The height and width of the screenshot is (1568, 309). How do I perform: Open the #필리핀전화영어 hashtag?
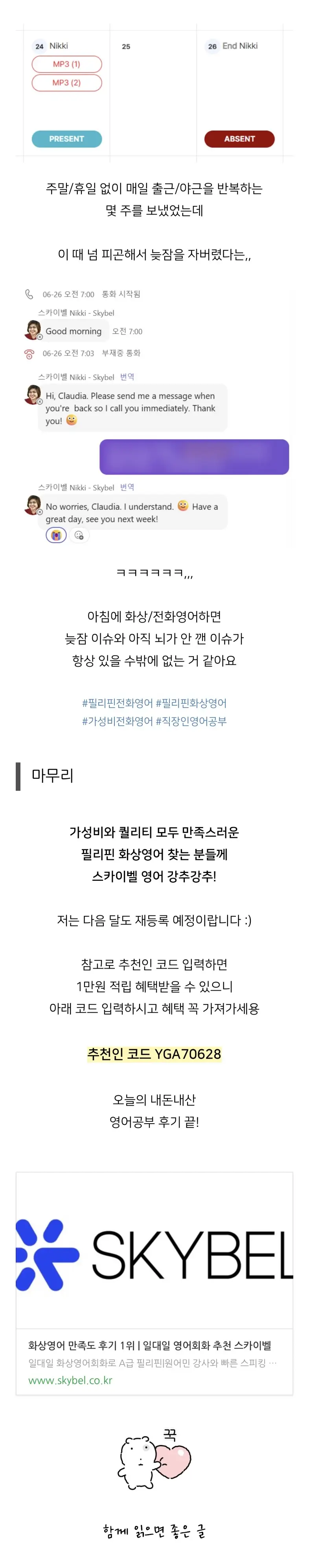pos(118,703)
